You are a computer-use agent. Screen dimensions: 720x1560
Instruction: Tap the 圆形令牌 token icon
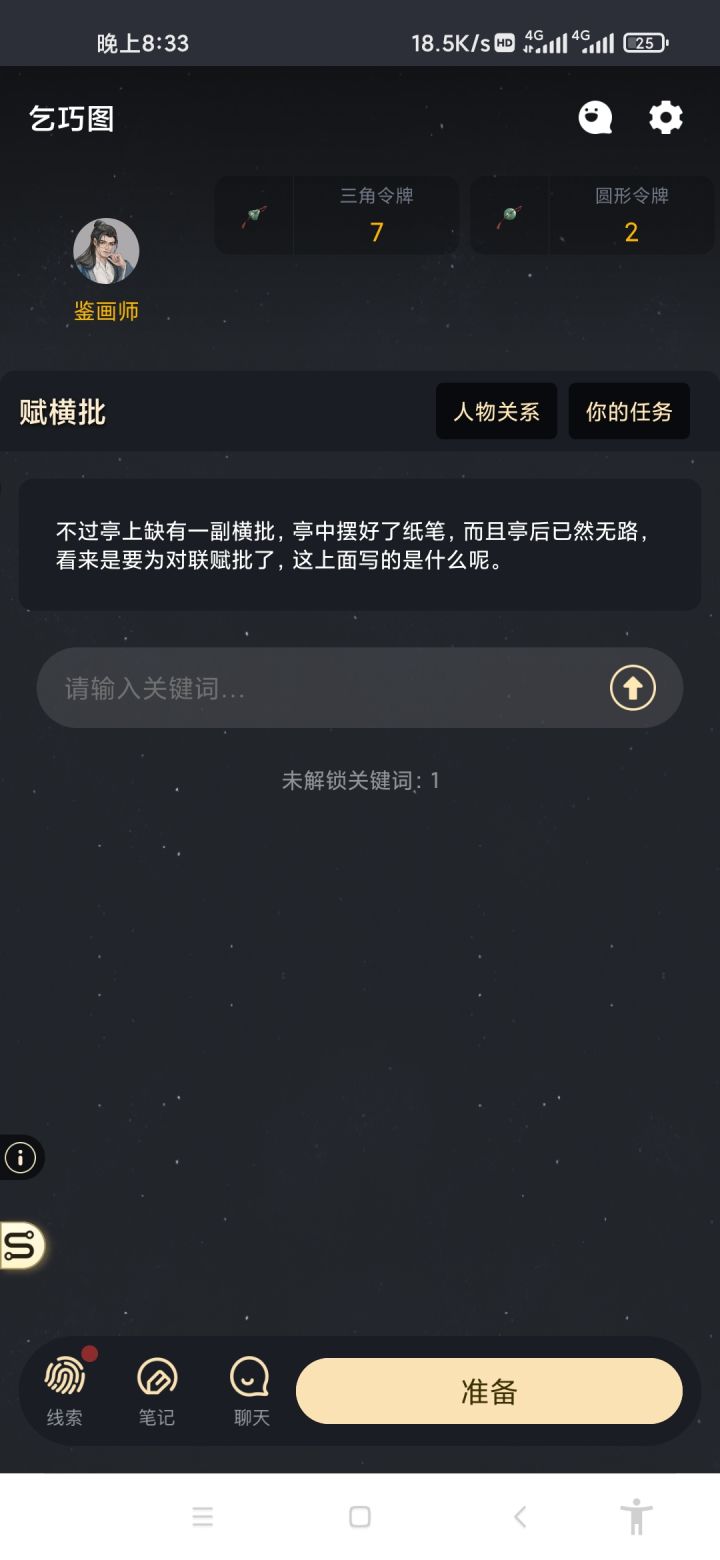pyautogui.click(x=510, y=215)
